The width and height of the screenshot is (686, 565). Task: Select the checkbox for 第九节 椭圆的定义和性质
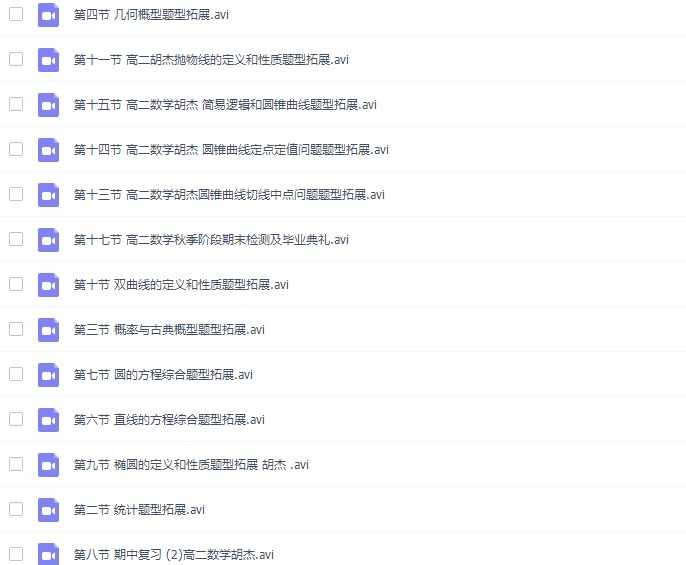[x=16, y=464]
